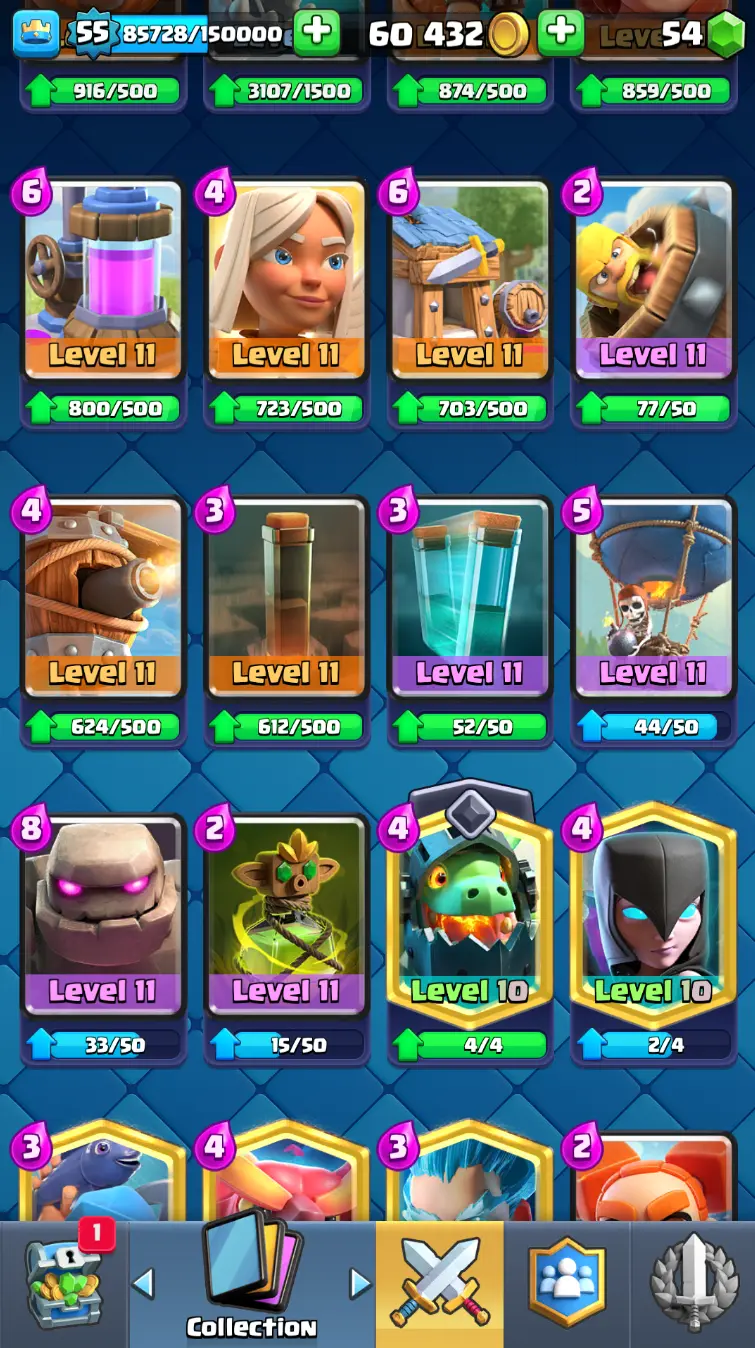755x1348 pixels.
Task: Open the Balloon card
Action: 653,598
